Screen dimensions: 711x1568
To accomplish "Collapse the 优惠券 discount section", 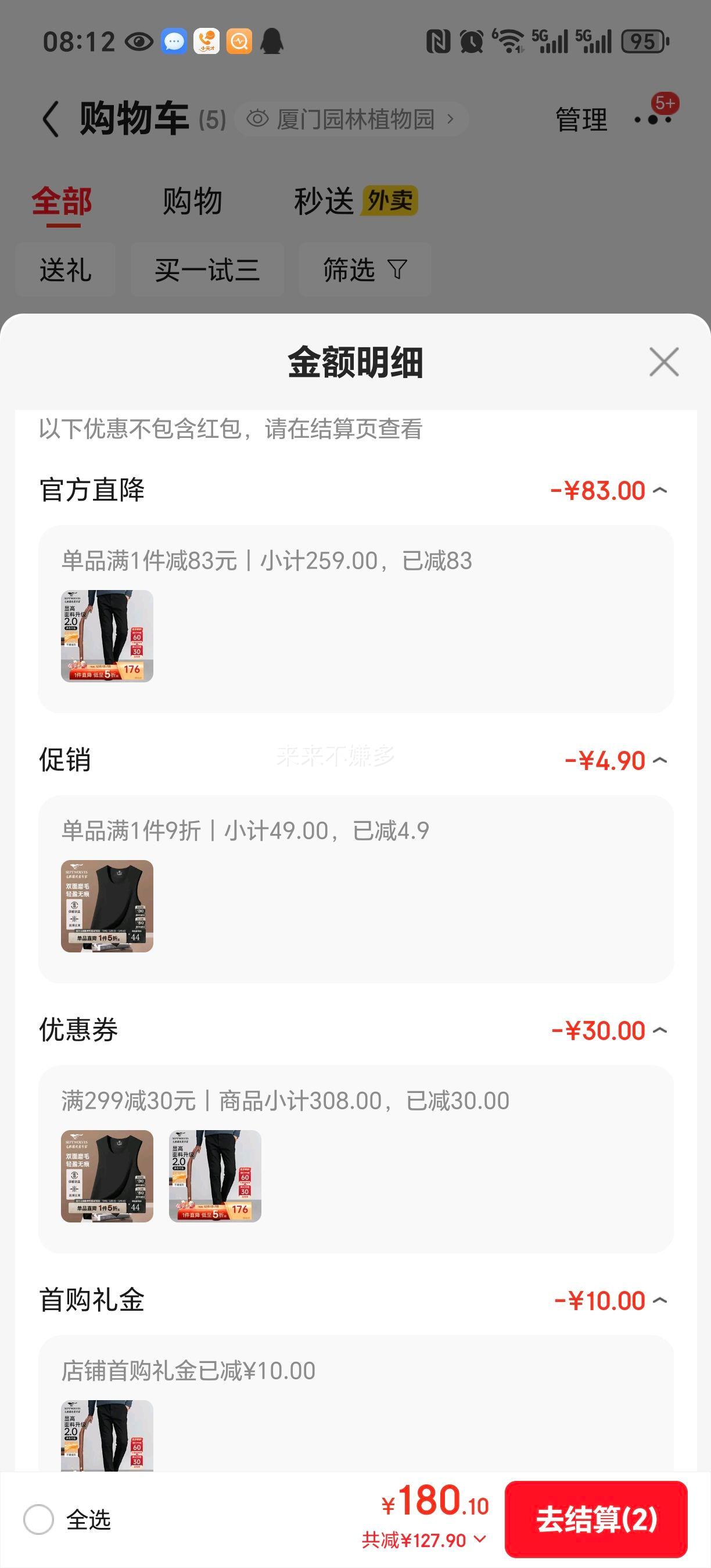I will (660, 1030).
